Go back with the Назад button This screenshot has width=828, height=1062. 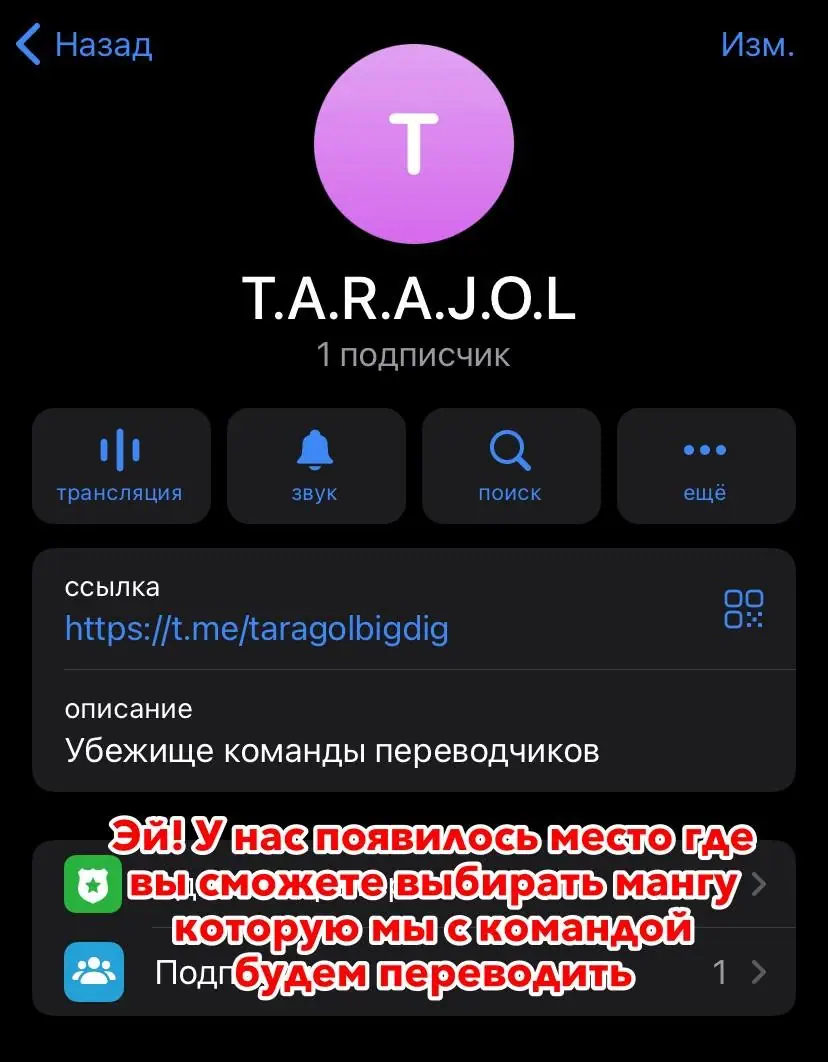(85, 45)
